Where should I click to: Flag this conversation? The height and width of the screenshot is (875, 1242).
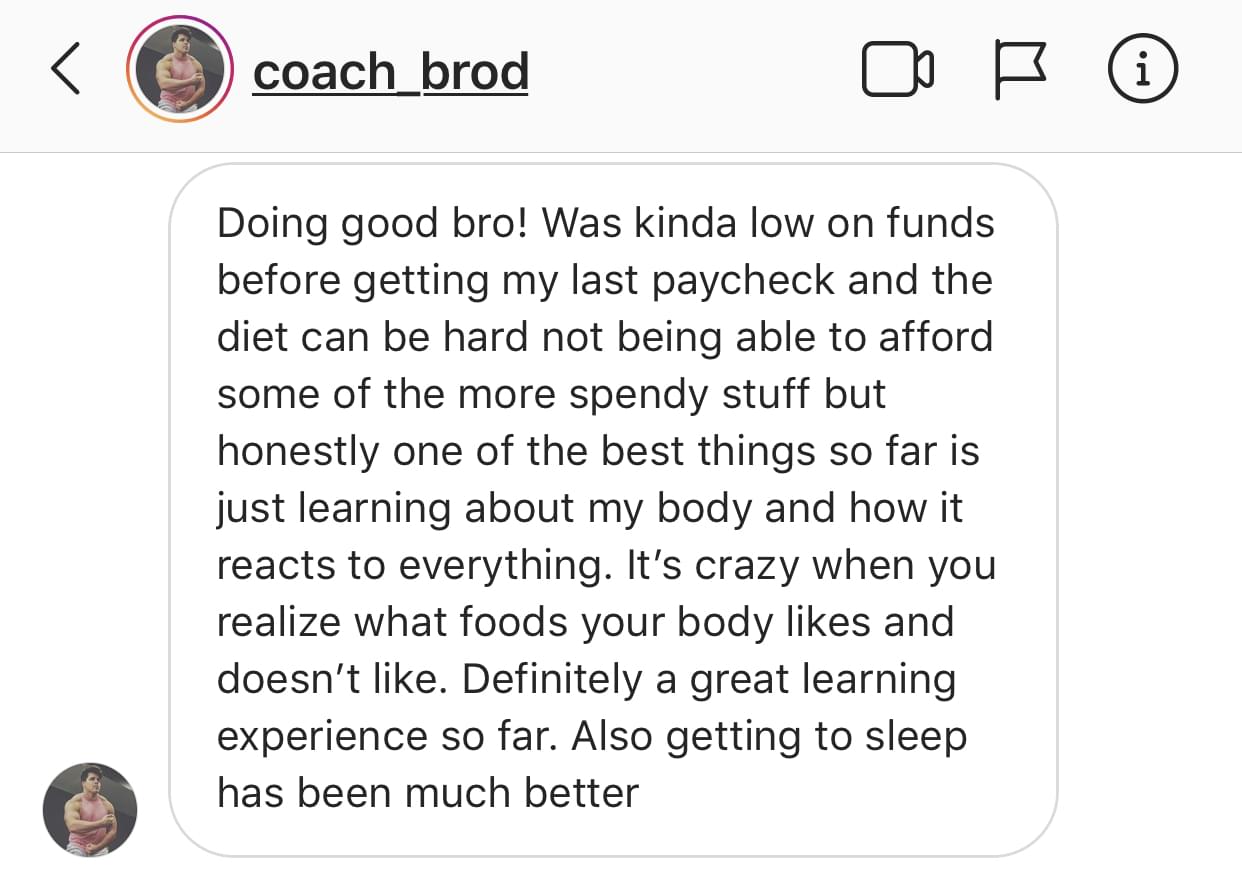click(x=1019, y=71)
